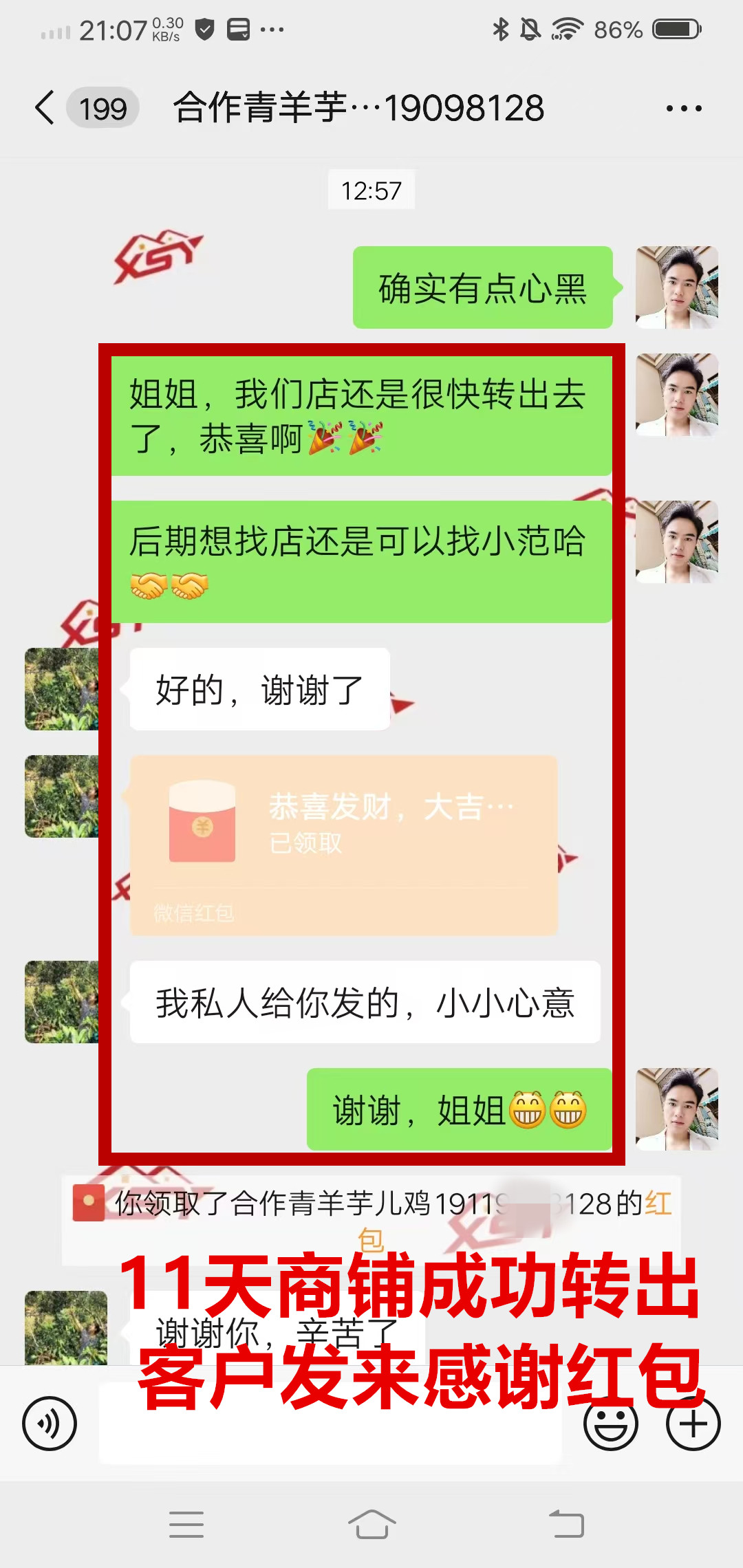
Task: Switch to voice message input
Action: coord(50,1424)
